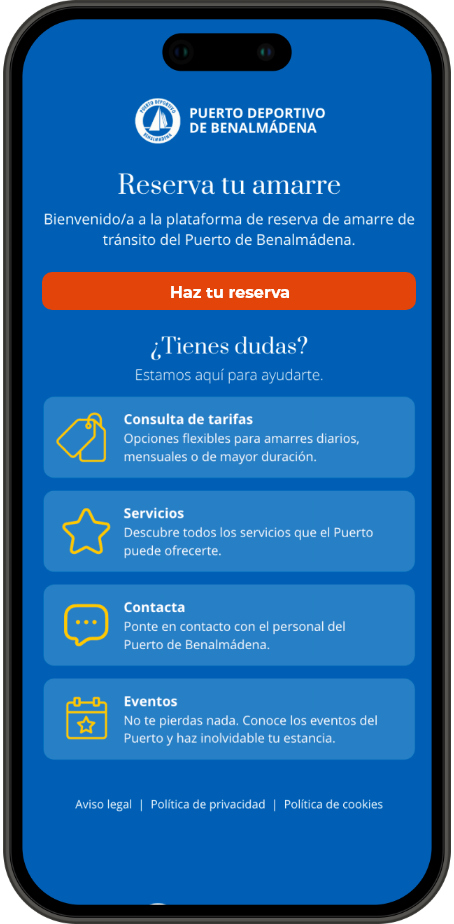
Task: View the Política de privacidad link
Action: pos(208,804)
